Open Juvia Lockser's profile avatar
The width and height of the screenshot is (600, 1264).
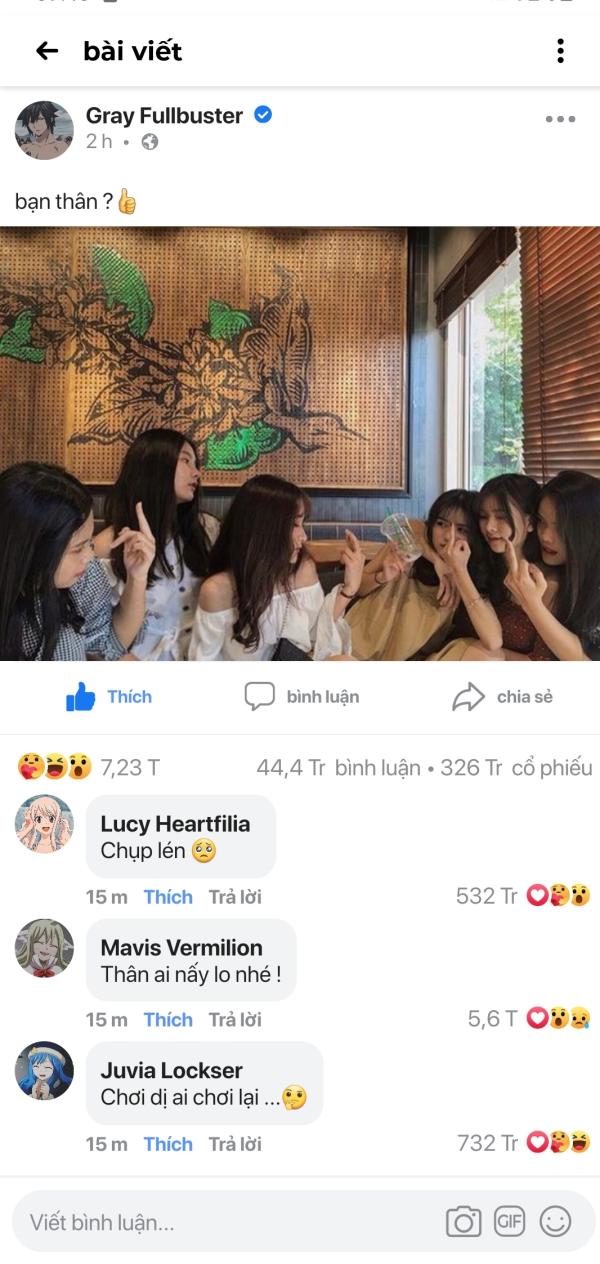tap(44, 1071)
